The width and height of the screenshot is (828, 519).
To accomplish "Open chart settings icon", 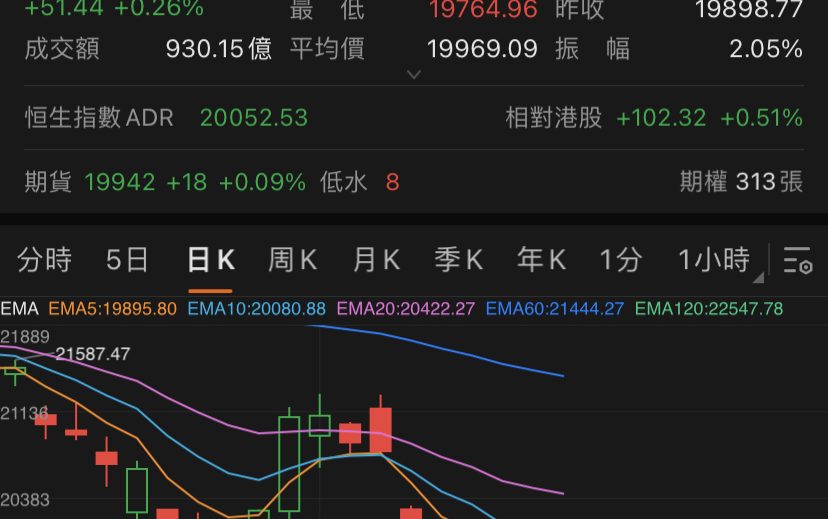I will [797, 261].
